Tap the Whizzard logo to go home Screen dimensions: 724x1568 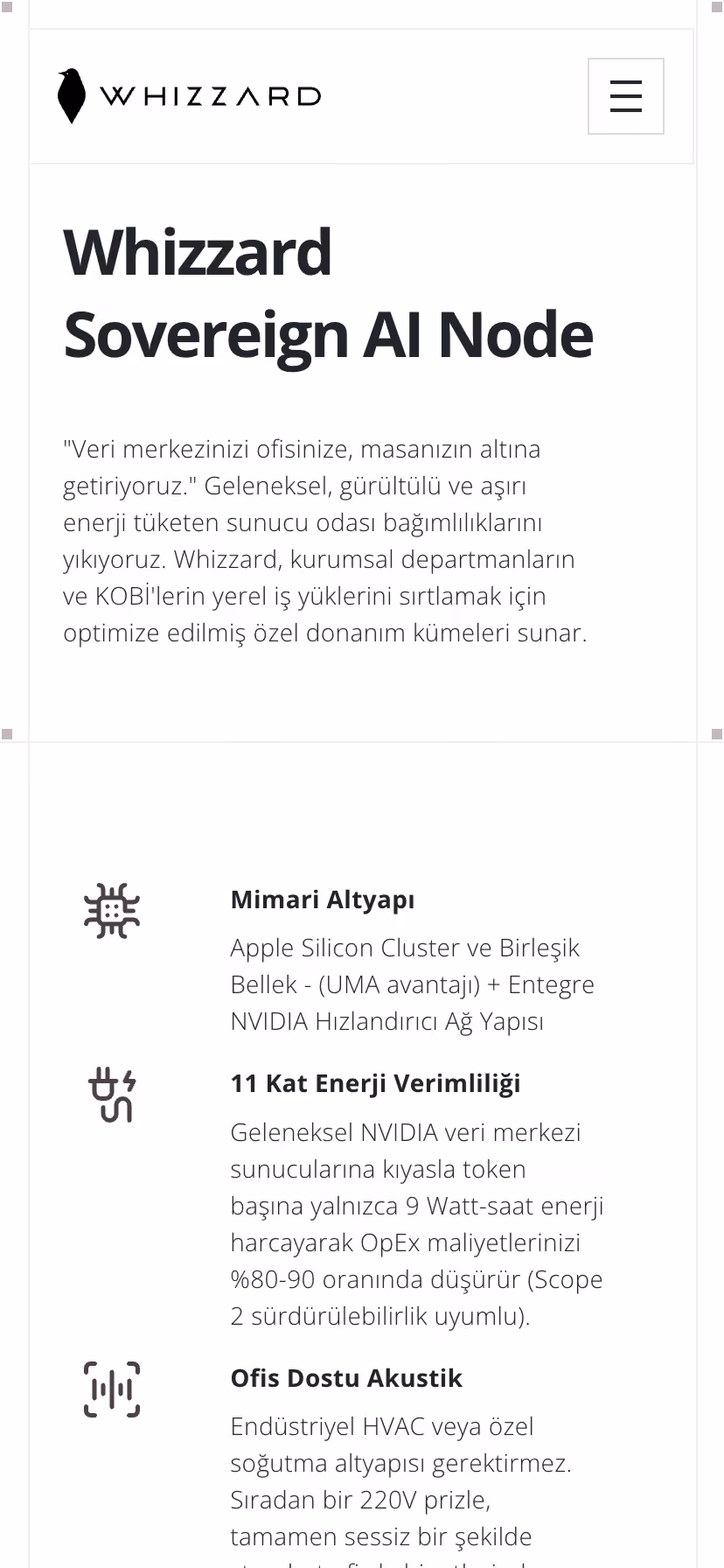(190, 96)
